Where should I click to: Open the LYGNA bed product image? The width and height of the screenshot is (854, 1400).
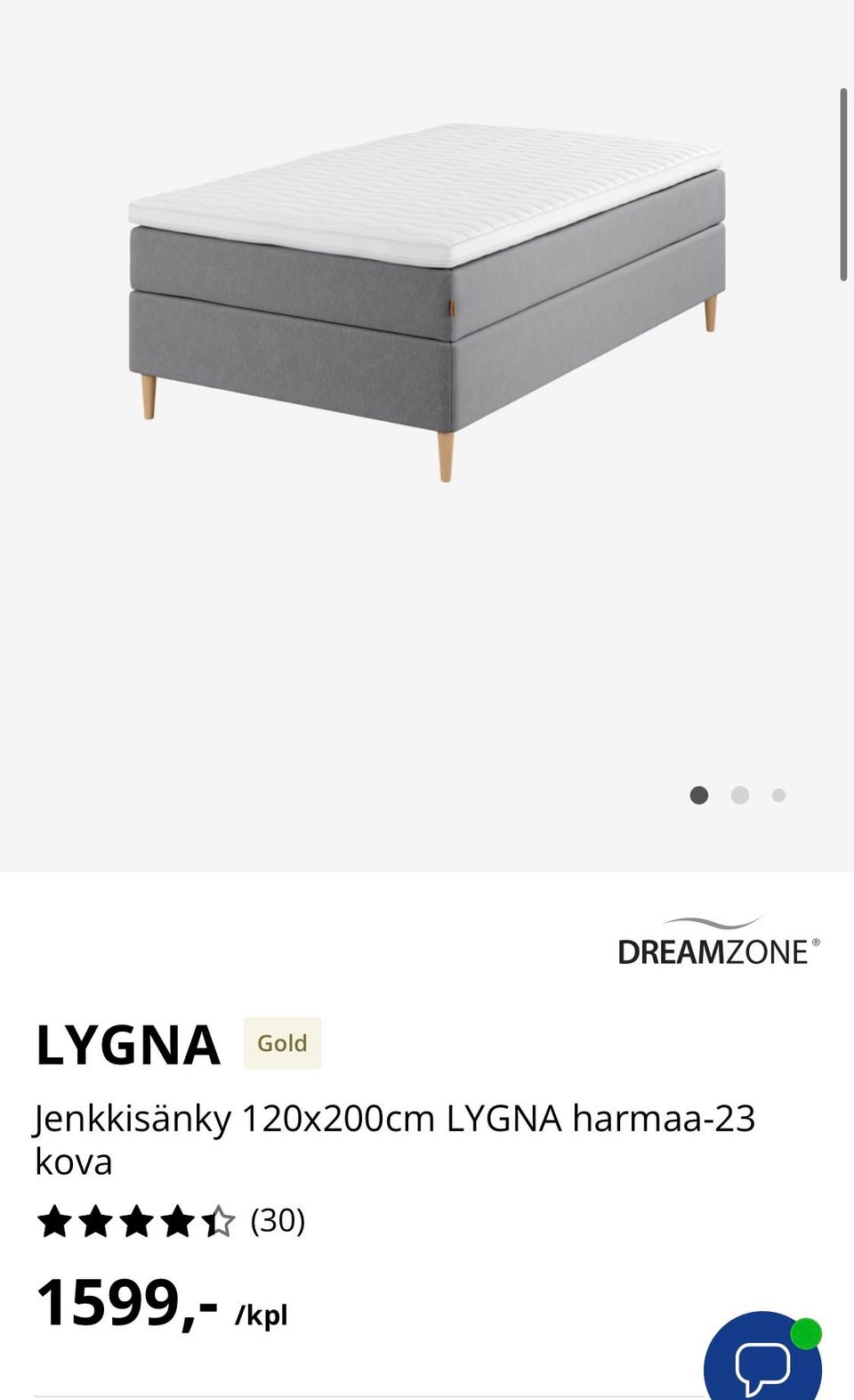427,303
